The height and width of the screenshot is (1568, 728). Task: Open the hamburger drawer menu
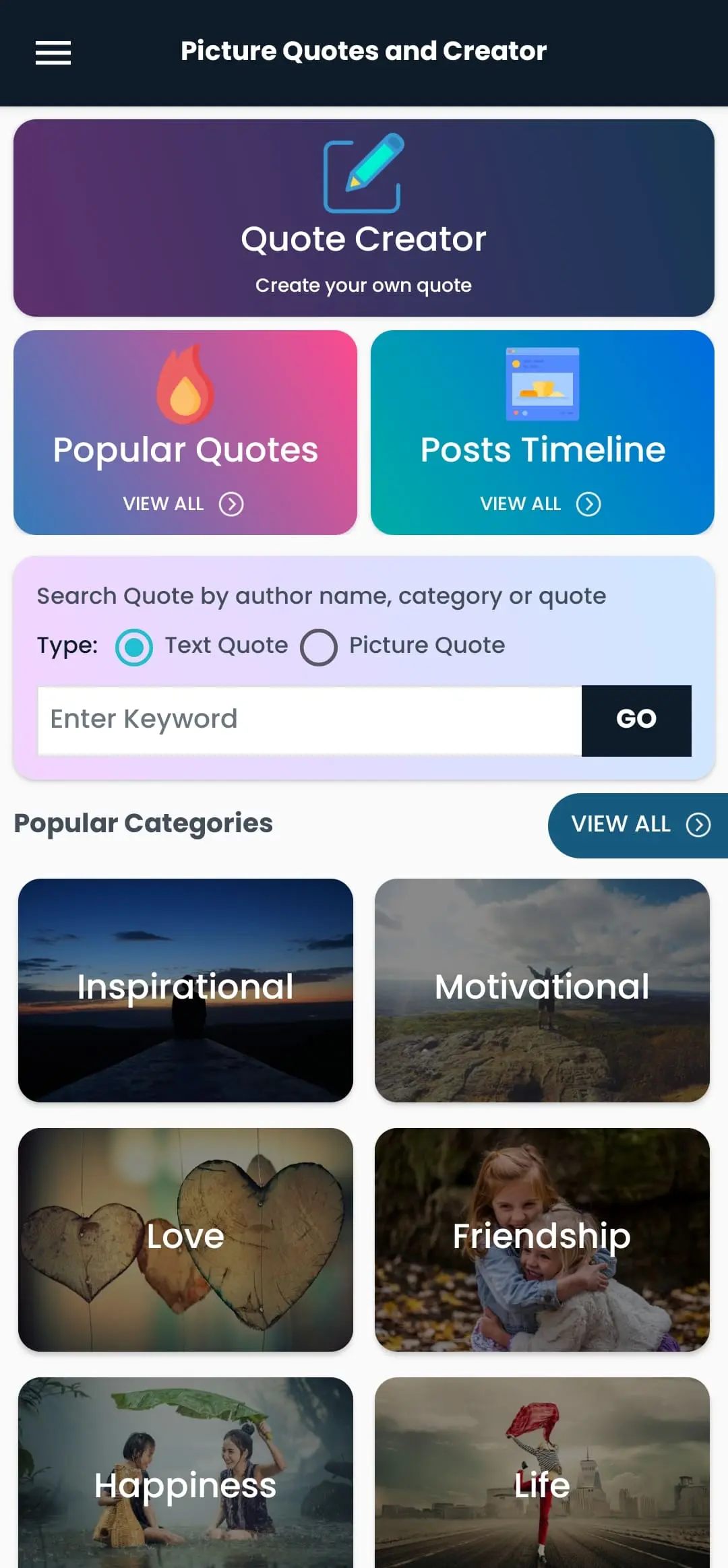pyautogui.click(x=53, y=53)
